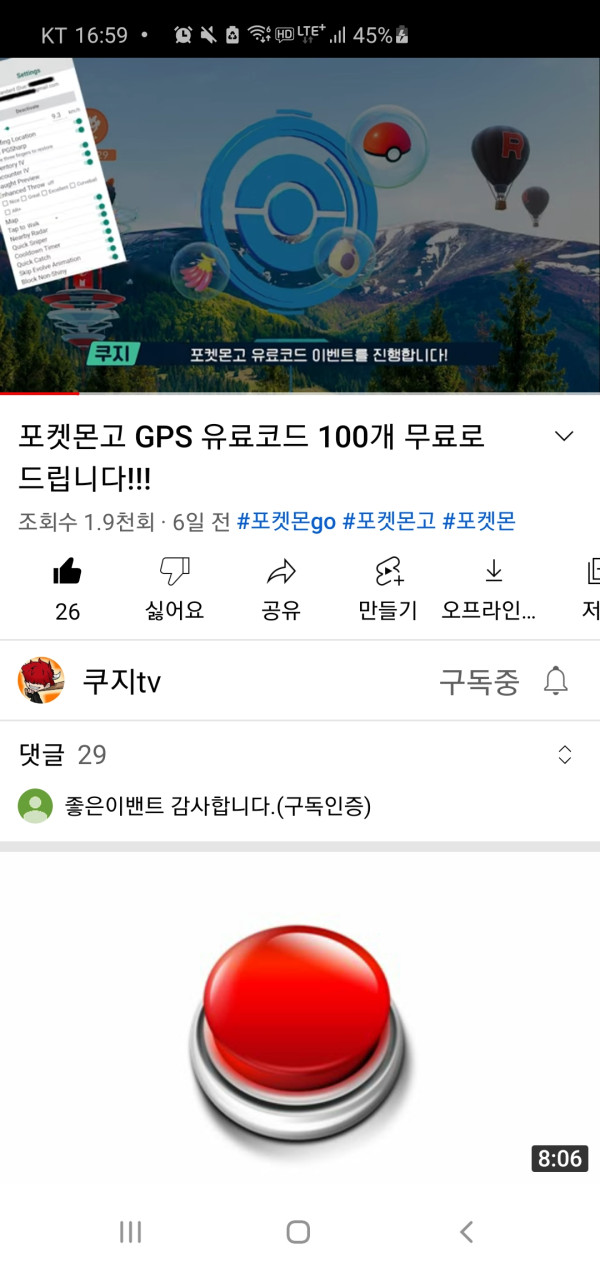Expand the 댓글 29 comments section
Image resolution: width=600 pixels, height=1267 pixels.
[300, 755]
